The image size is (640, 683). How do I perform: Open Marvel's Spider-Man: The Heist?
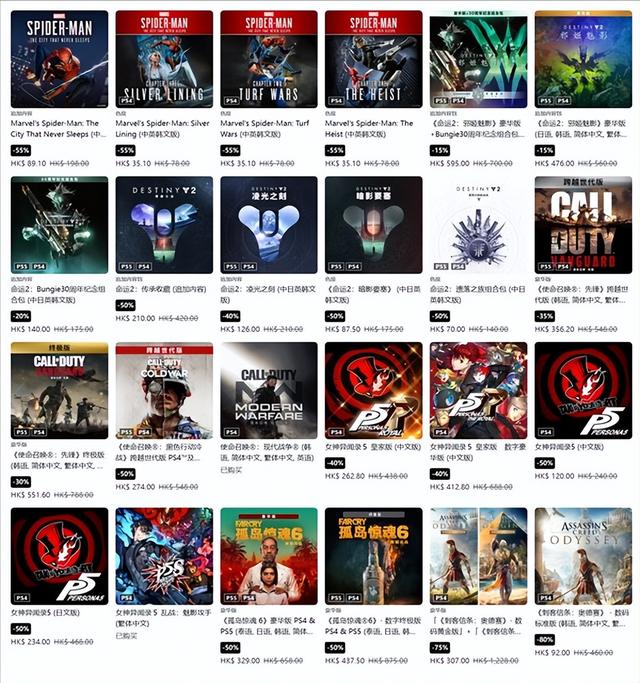point(374,59)
